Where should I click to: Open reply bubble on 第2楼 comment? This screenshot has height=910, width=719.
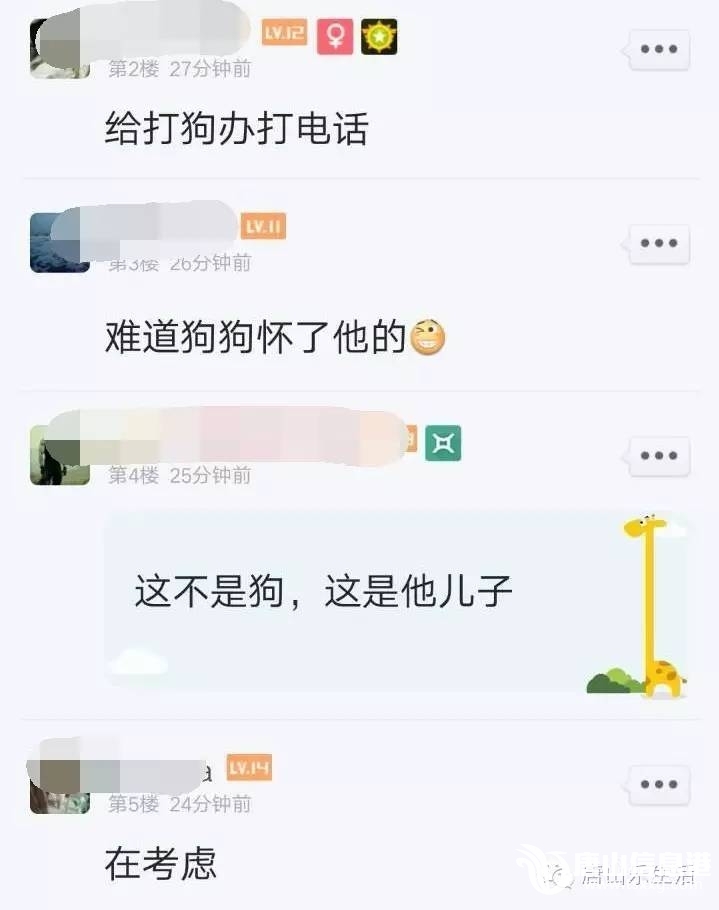tap(659, 50)
